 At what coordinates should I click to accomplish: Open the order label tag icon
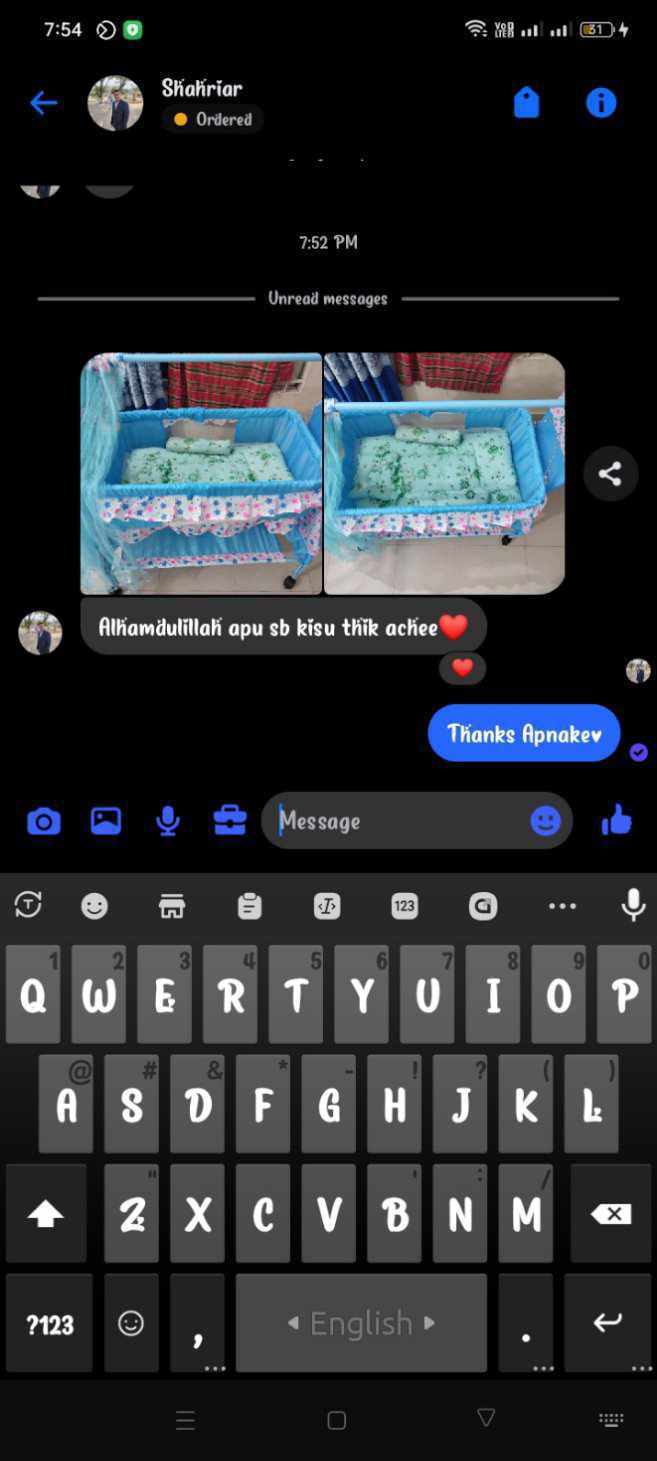526,103
